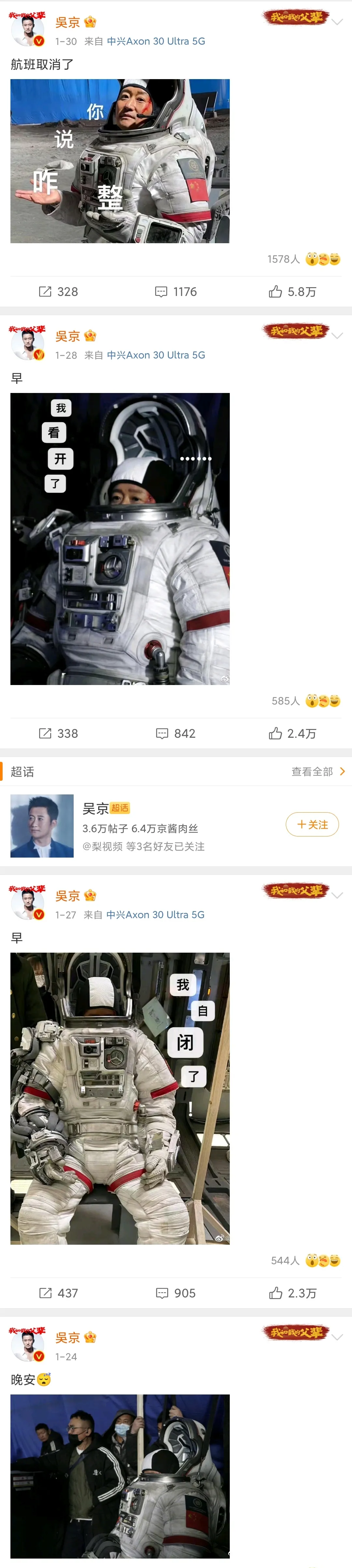View the 我自闭了 spacesuit photo
This screenshot has width=352, height=1568.
point(120,1098)
